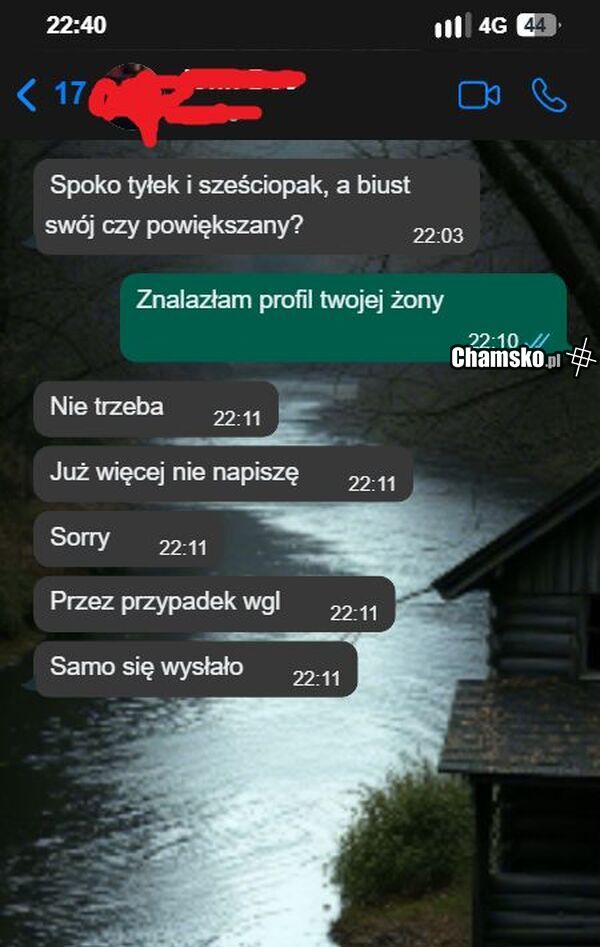Start a voice call with this contact
Image resolution: width=600 pixels, height=947 pixels.
pos(548,95)
